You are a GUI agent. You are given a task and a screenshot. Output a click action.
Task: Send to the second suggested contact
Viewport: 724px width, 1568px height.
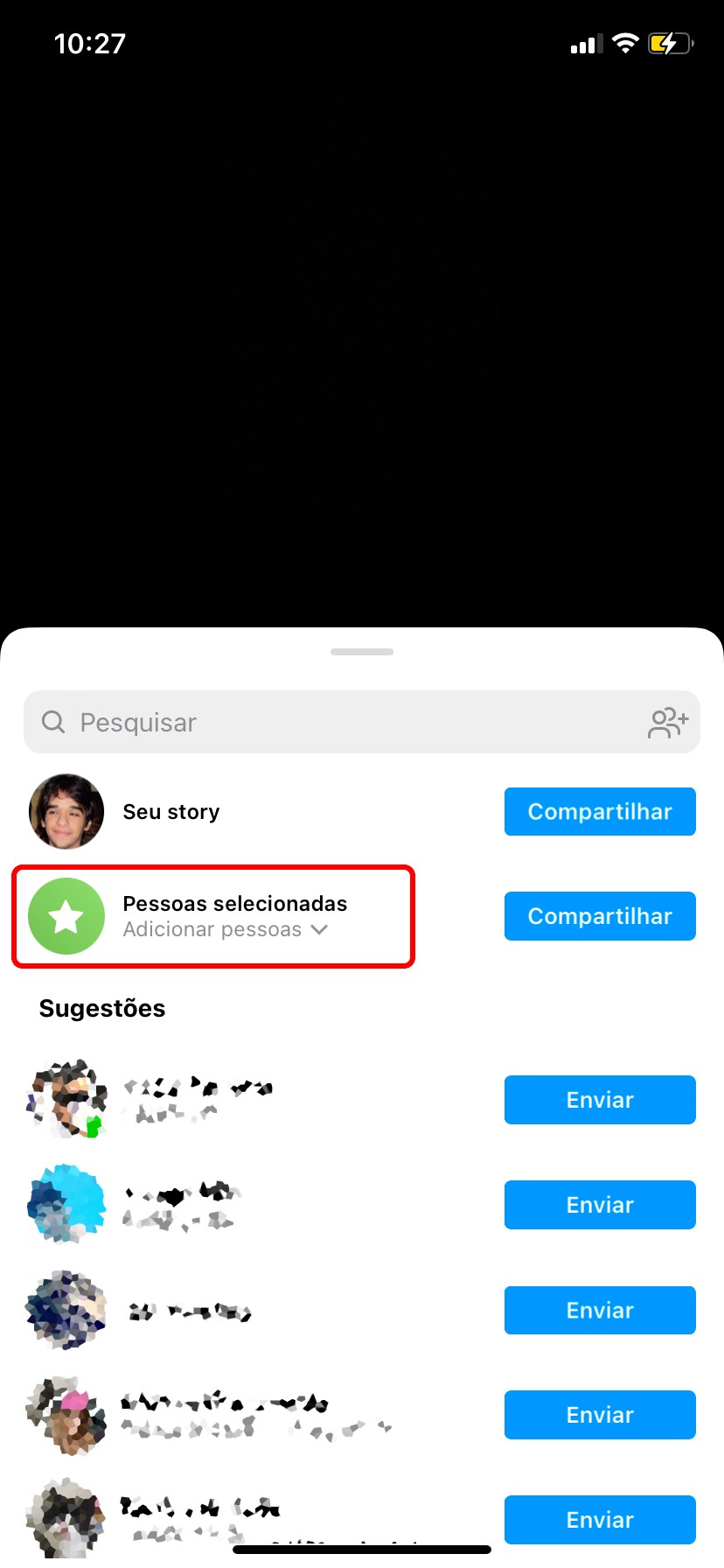click(600, 1205)
